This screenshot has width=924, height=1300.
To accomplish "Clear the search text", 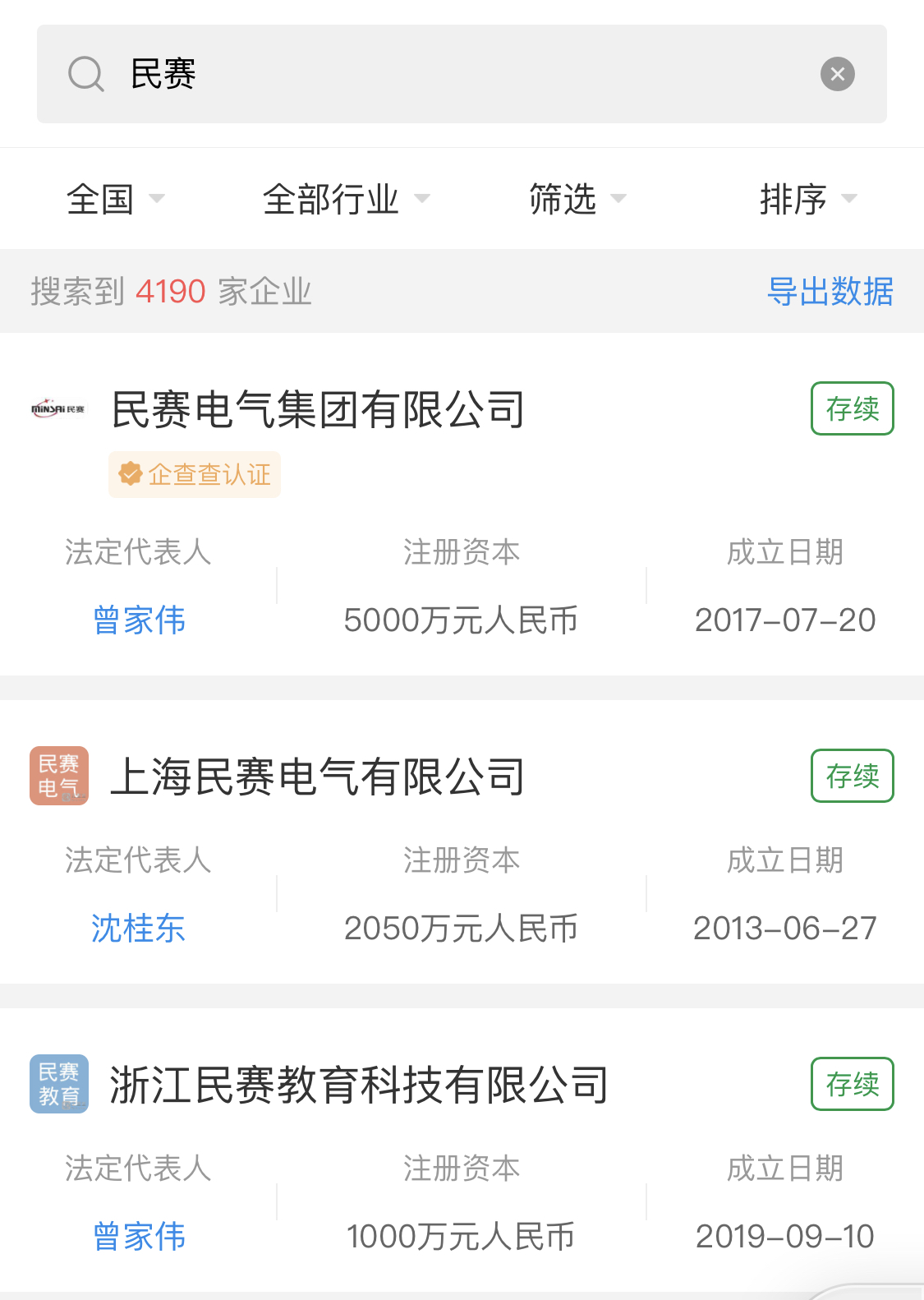I will click(837, 74).
